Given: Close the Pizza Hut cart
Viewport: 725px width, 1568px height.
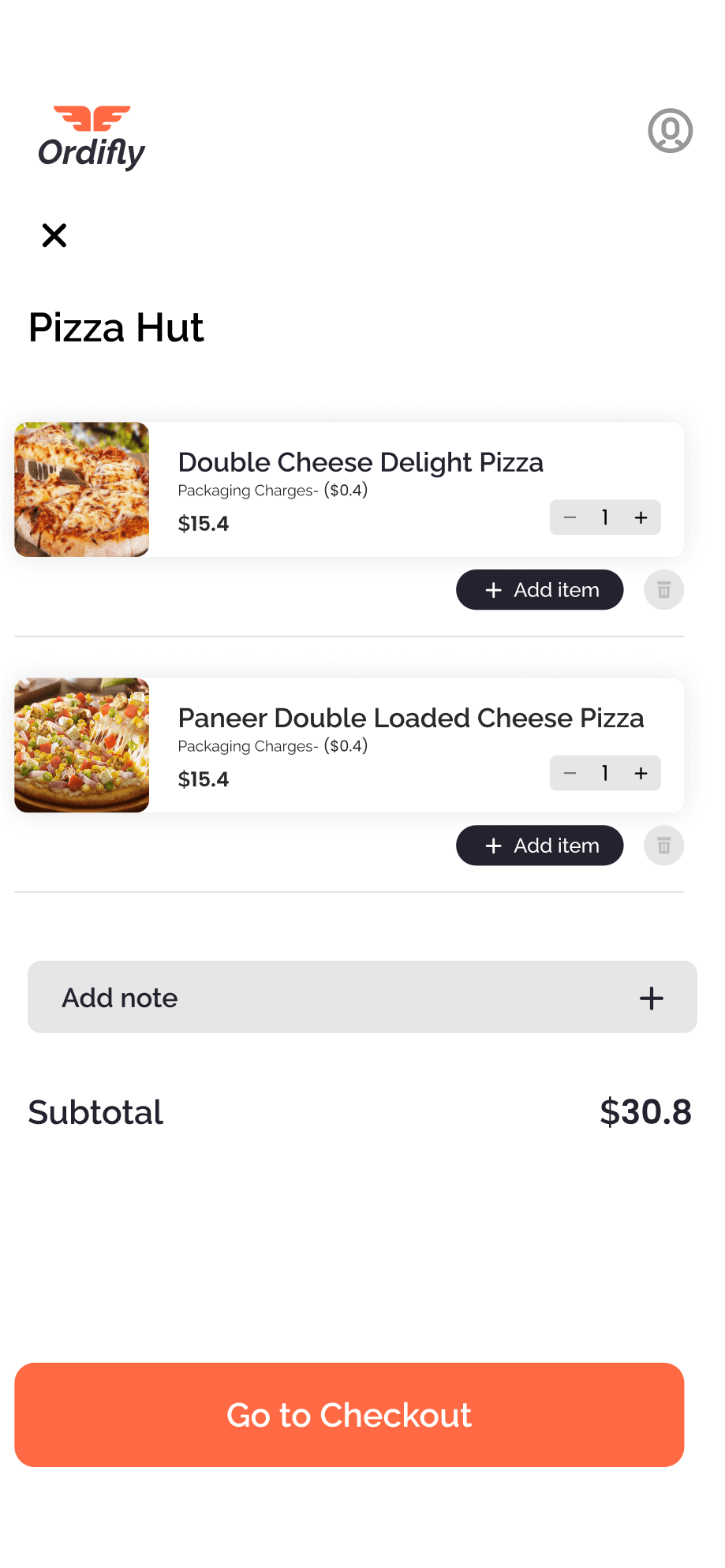Looking at the screenshot, I should click(54, 235).
